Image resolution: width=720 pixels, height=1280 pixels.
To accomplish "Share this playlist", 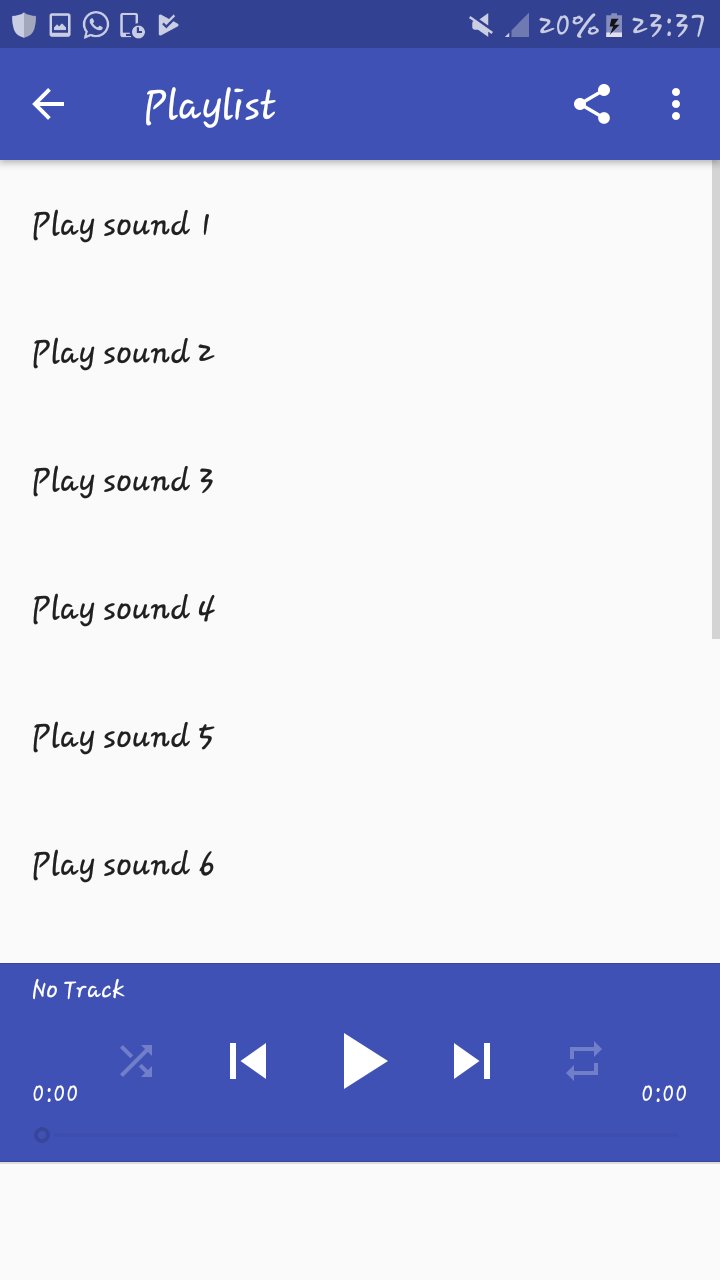I will (x=592, y=104).
